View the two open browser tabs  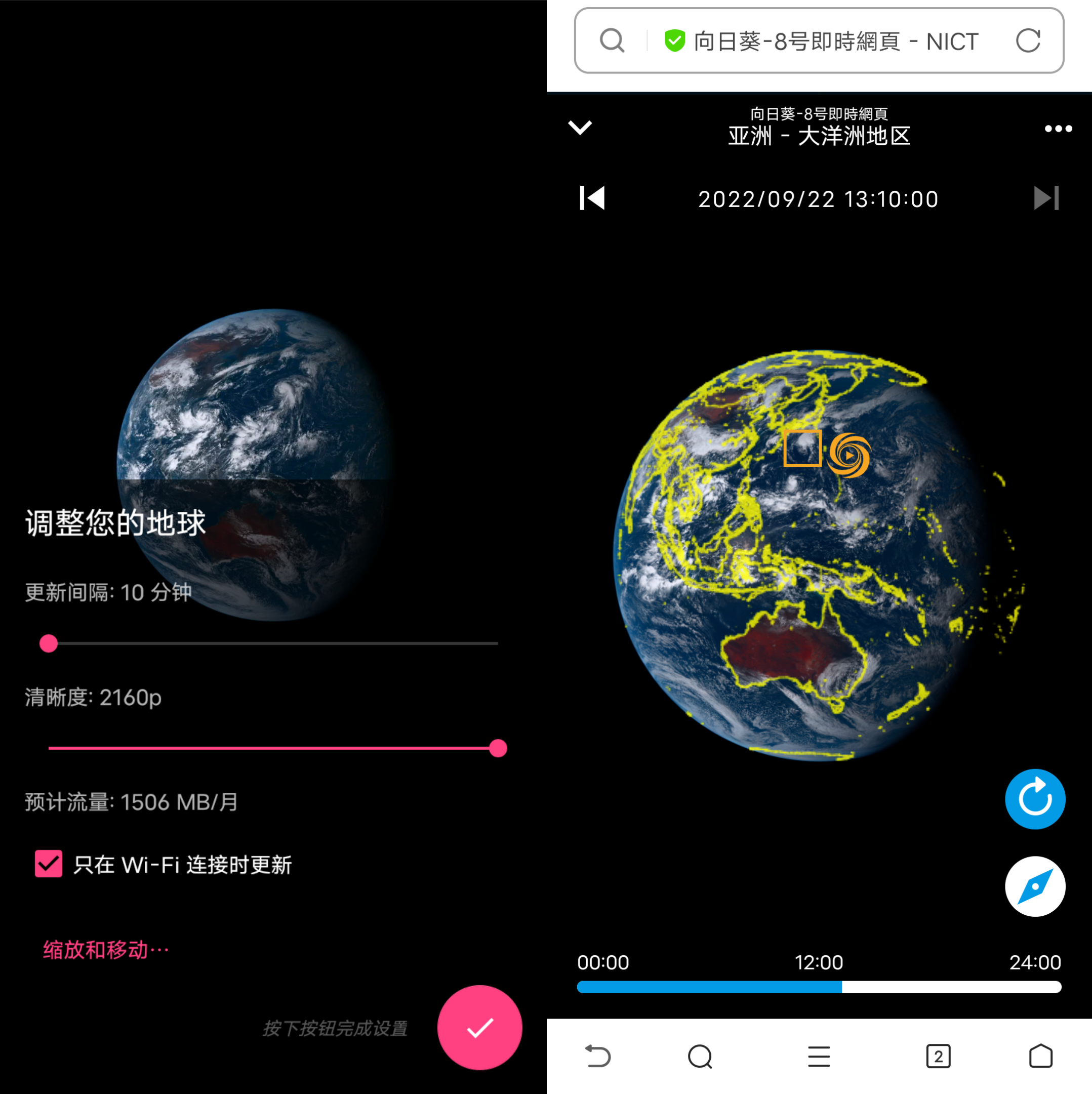[x=938, y=1056]
